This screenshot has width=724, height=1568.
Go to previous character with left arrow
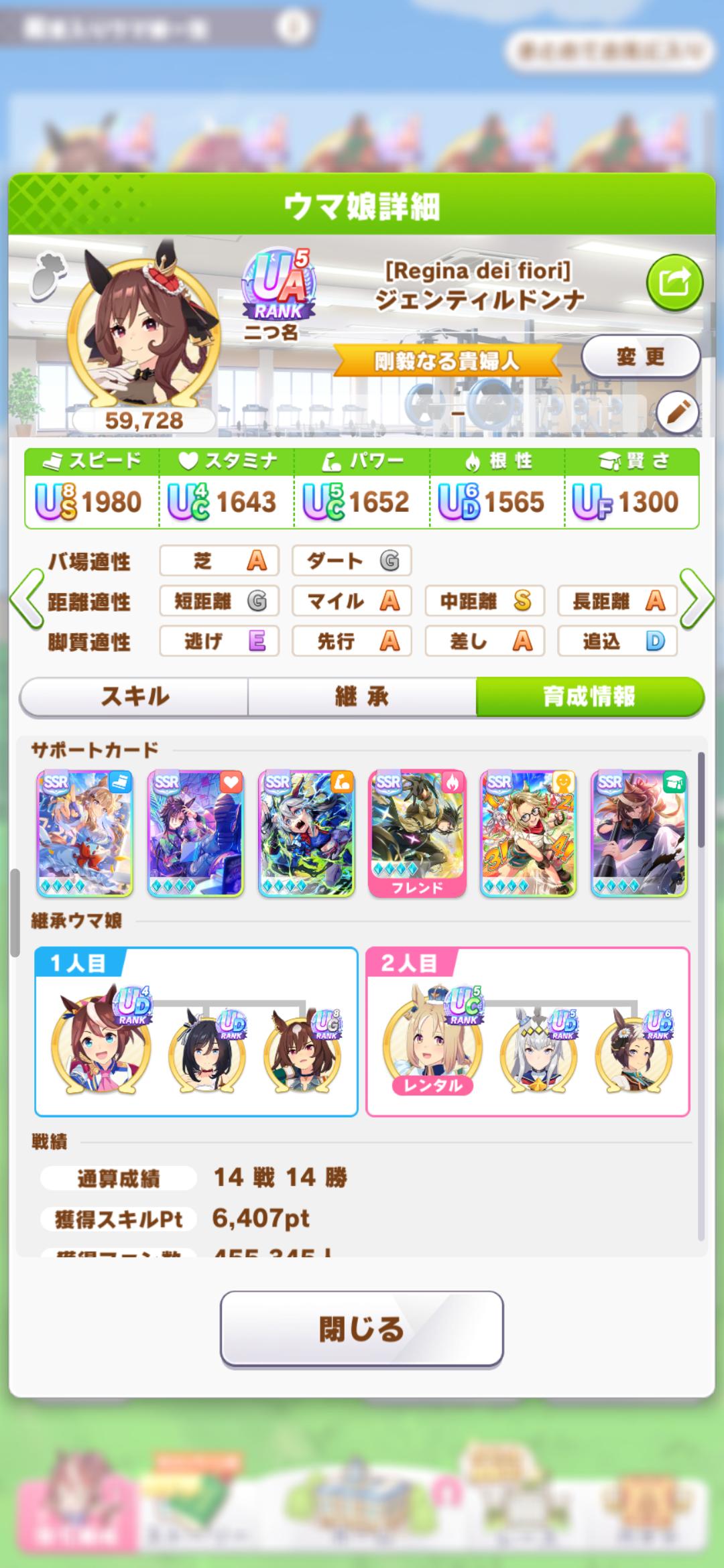[27, 600]
